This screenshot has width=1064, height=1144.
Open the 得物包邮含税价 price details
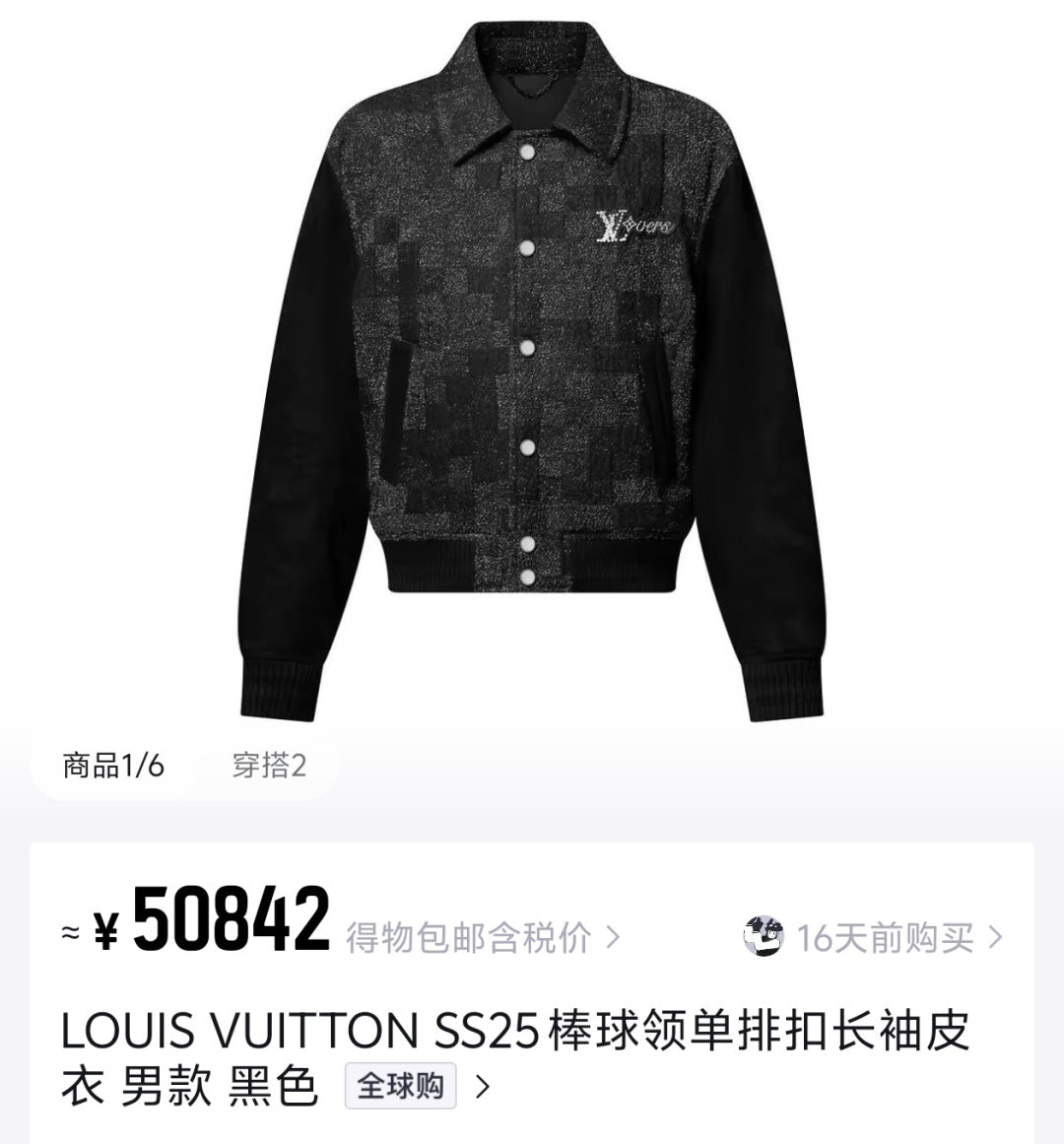482,937
